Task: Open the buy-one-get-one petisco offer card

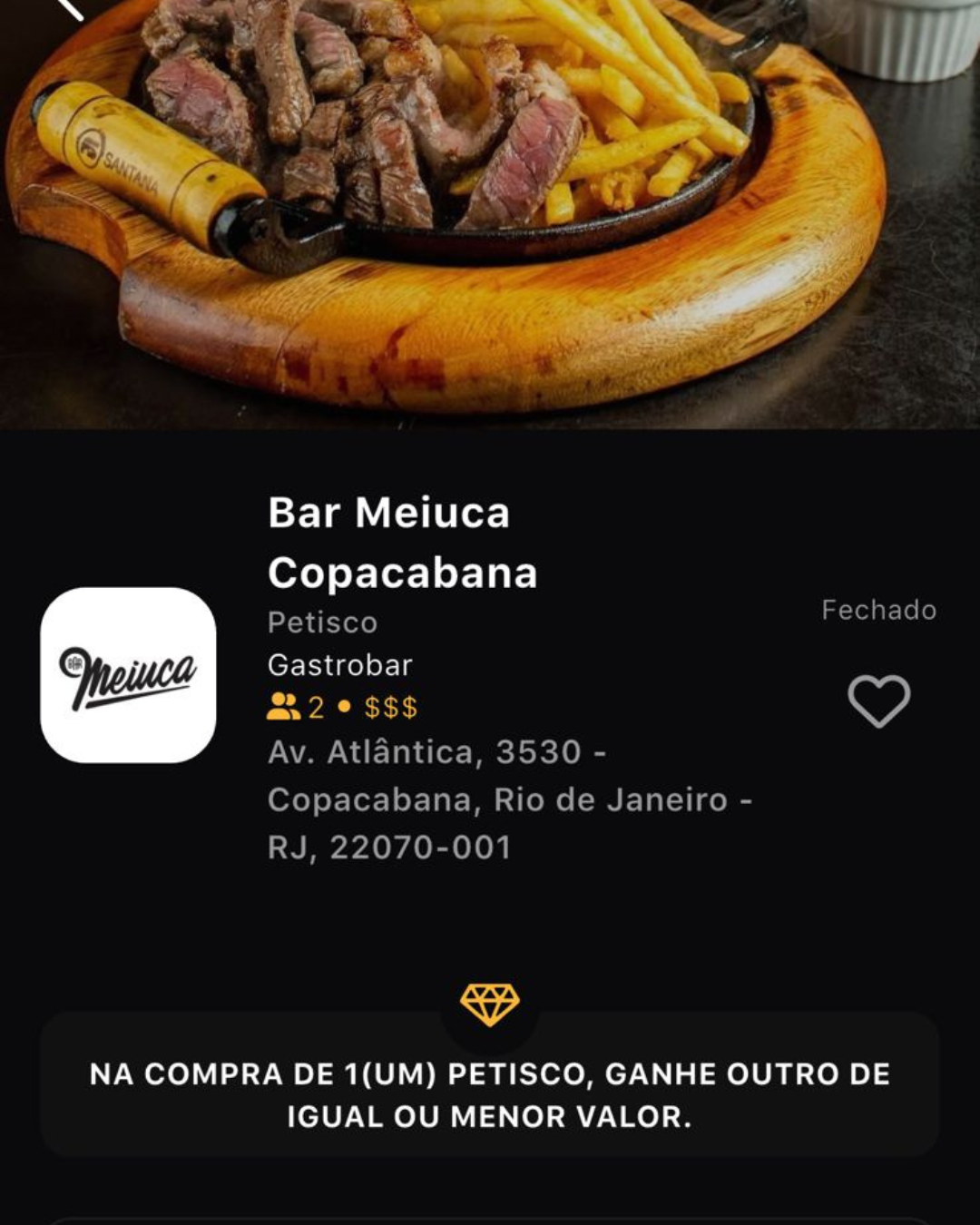Action: click(490, 1093)
